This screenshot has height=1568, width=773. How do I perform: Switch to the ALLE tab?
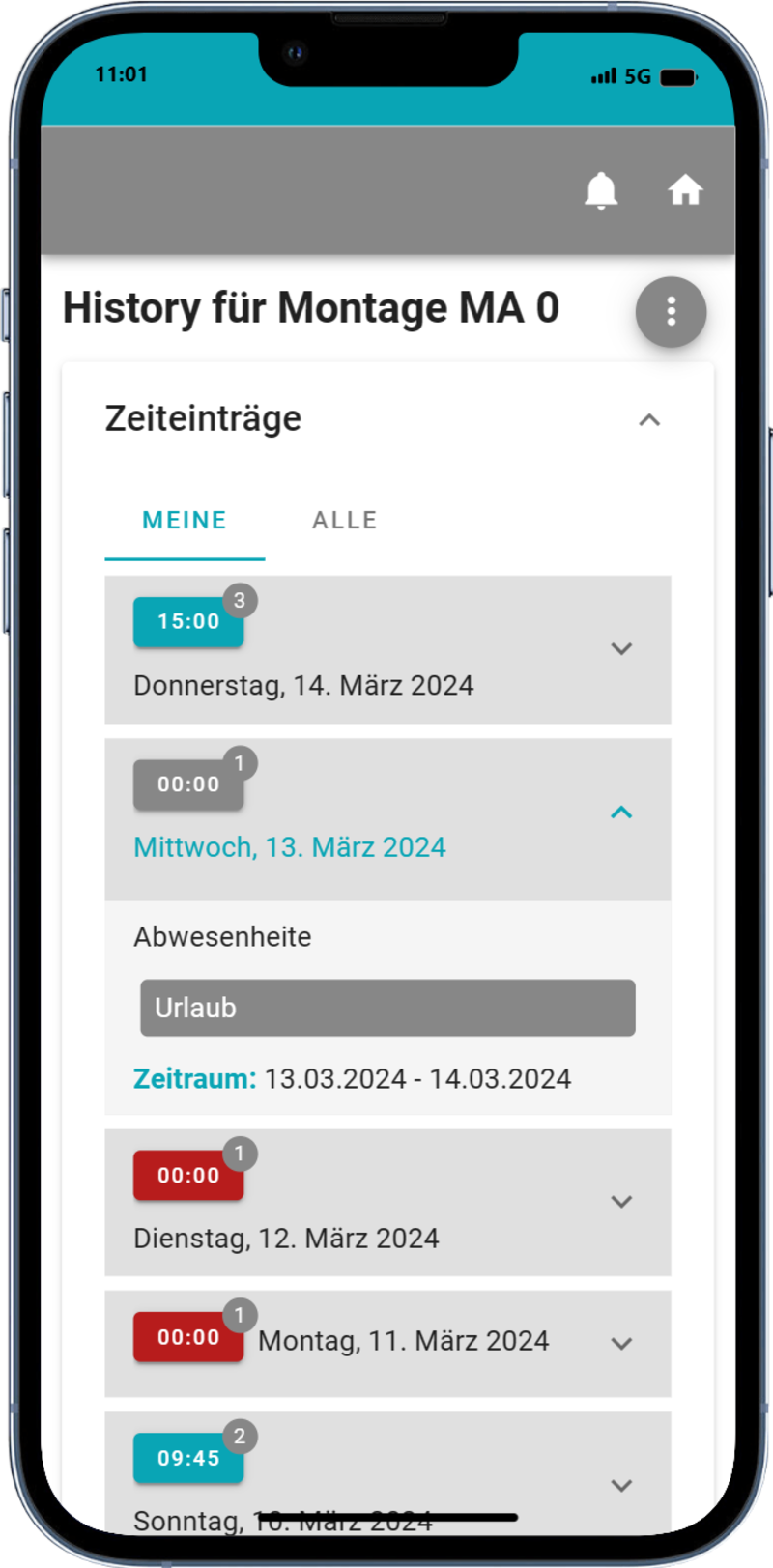click(344, 521)
